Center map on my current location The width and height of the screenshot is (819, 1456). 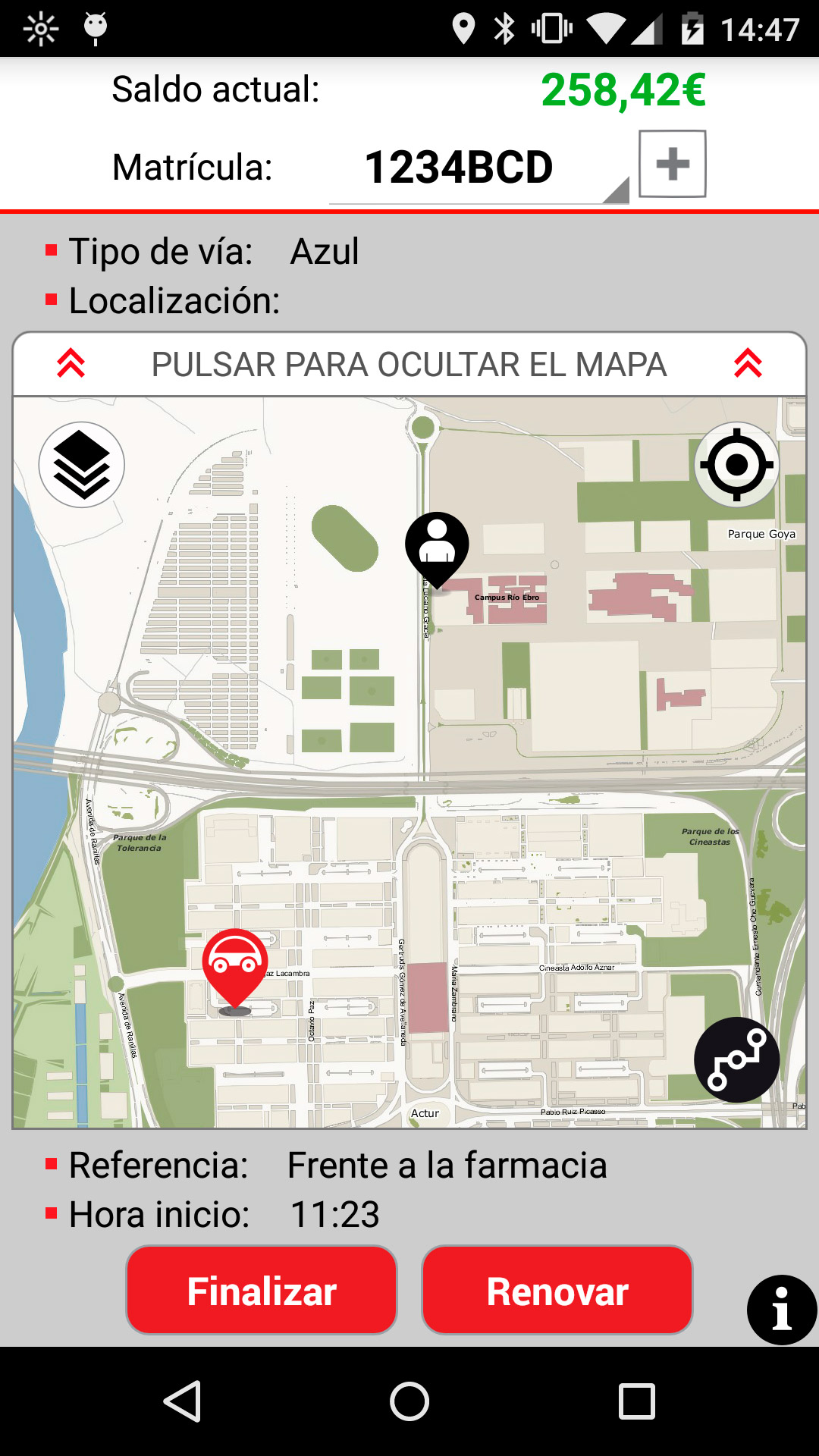pos(736,465)
